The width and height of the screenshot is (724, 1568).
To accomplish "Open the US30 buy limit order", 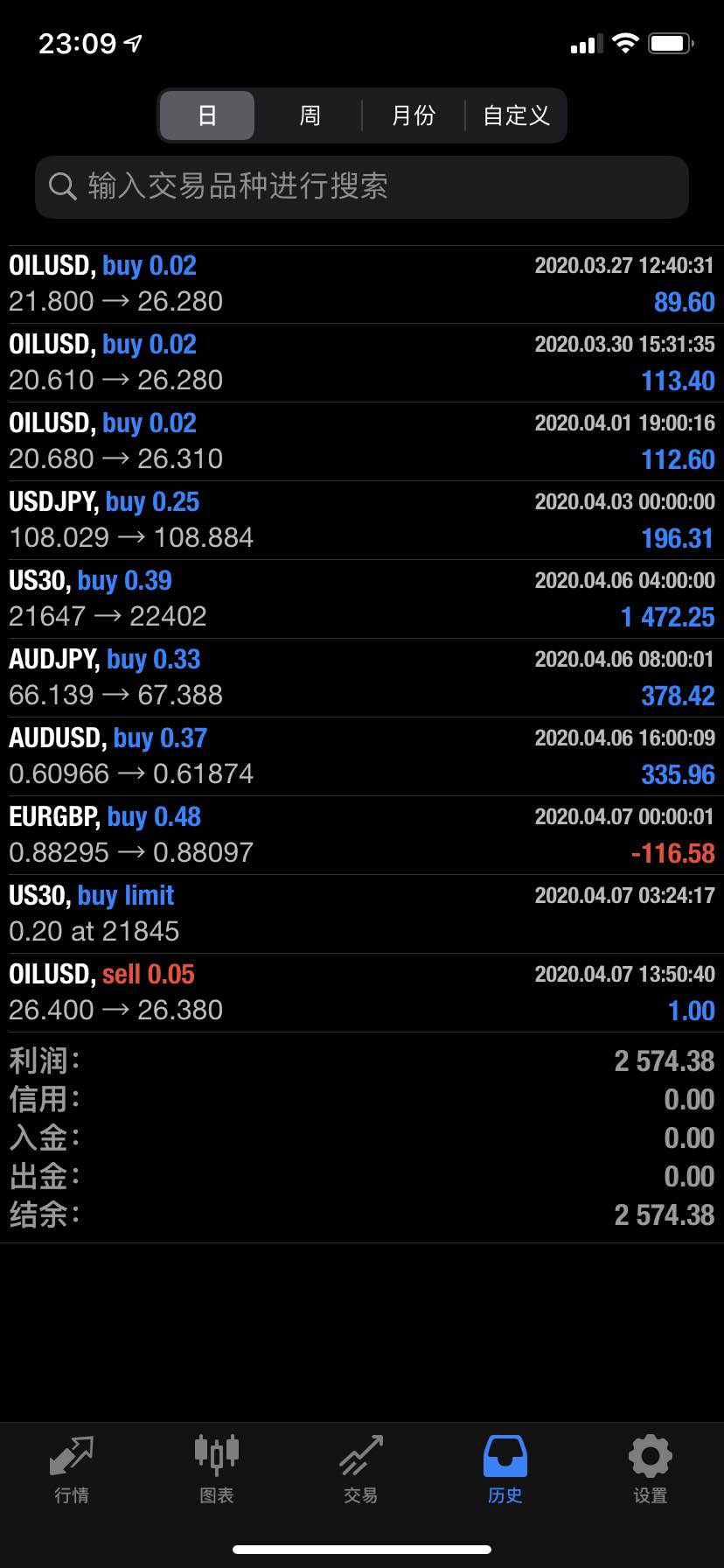I will pos(362,914).
